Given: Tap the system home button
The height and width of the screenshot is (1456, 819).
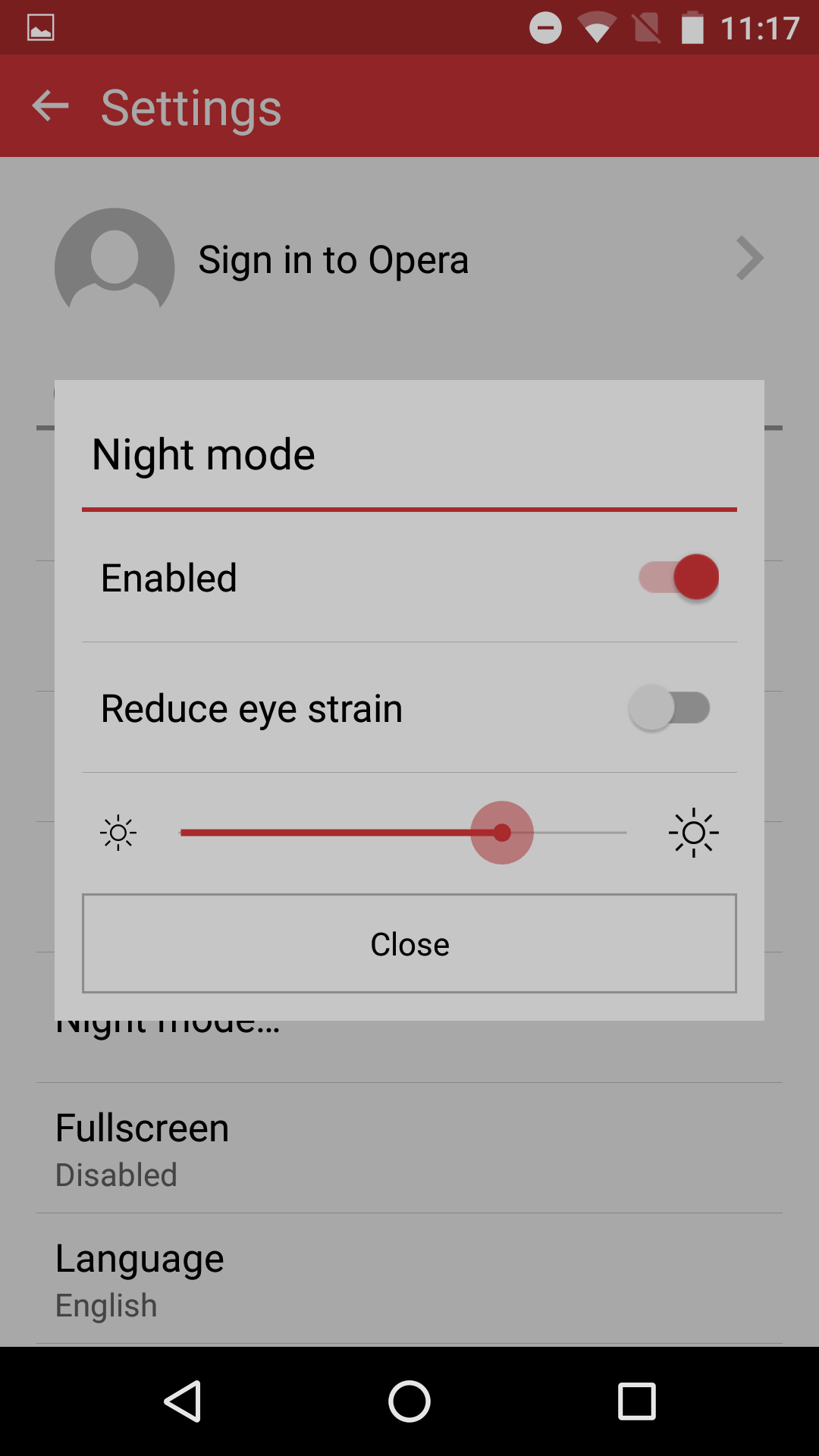Looking at the screenshot, I should pos(409,1401).
